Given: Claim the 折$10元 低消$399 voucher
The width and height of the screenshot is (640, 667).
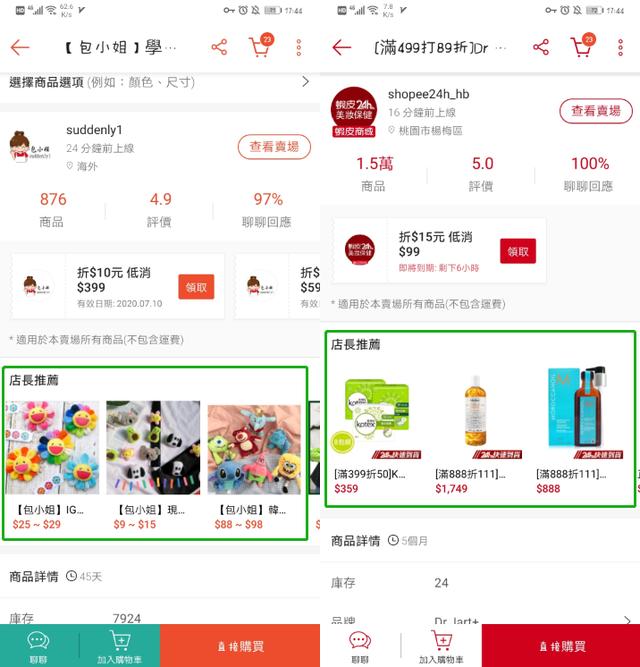Looking at the screenshot, I should tap(196, 287).
